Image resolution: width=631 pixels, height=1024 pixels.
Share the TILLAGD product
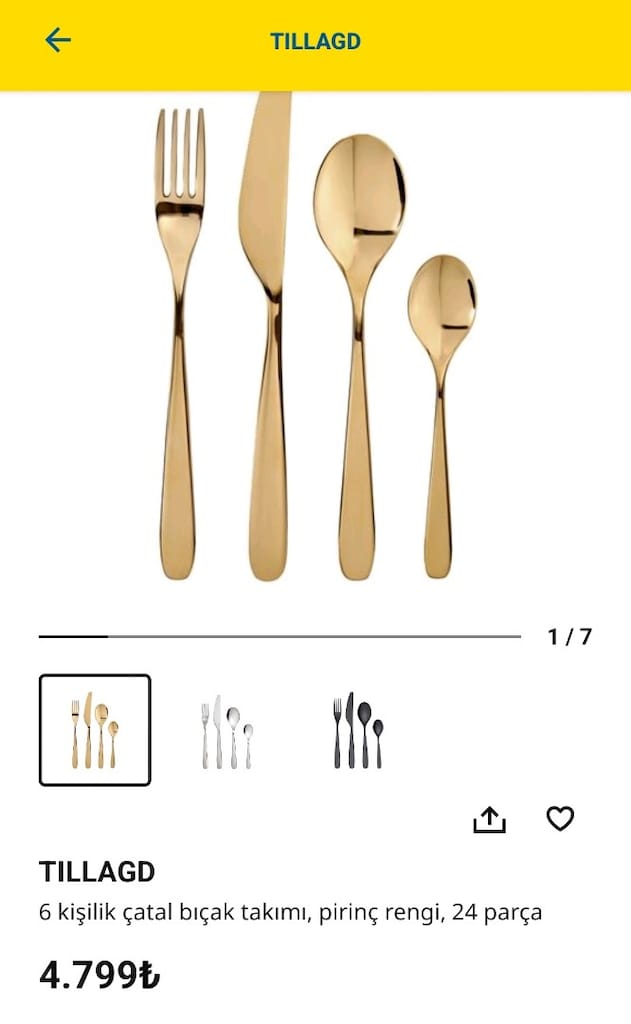[x=489, y=819]
